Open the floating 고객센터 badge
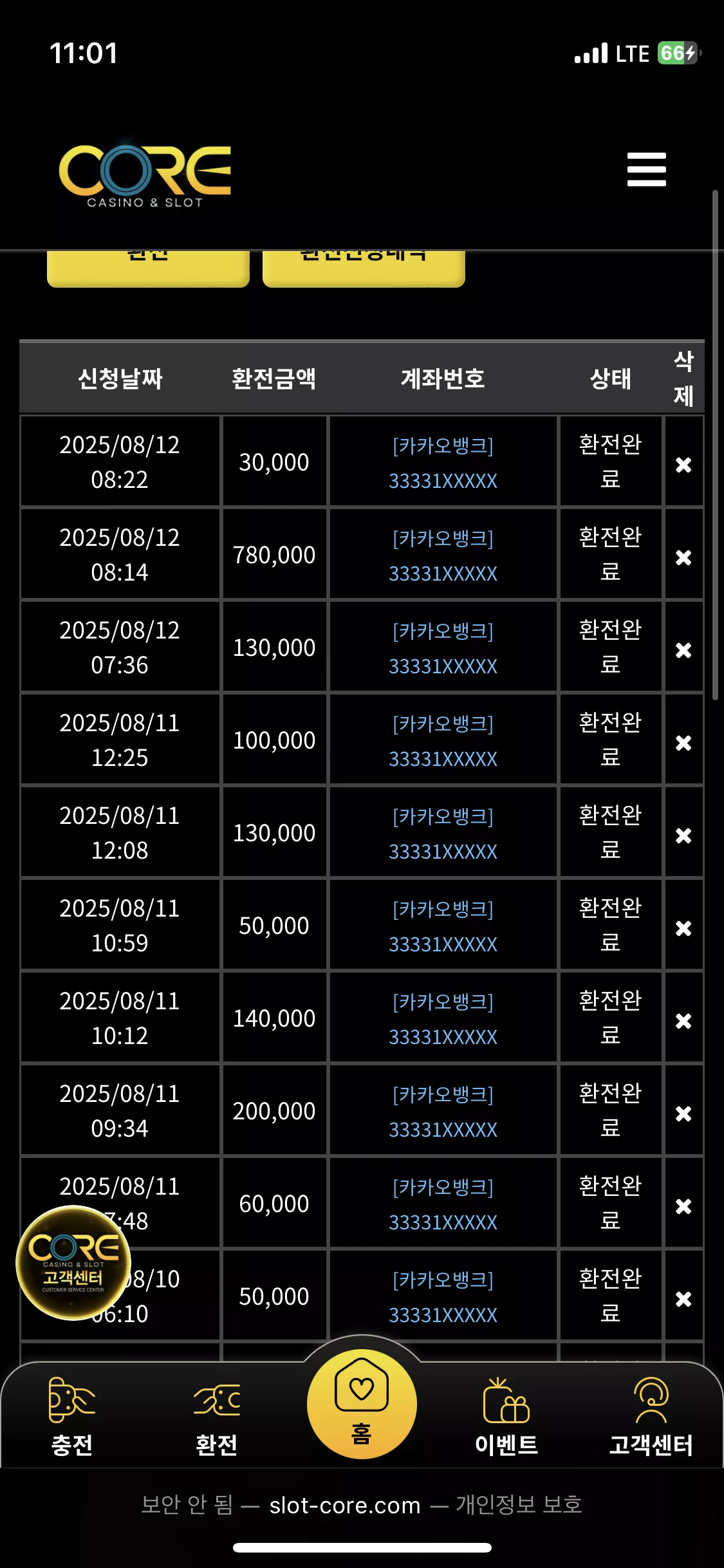 73,1263
